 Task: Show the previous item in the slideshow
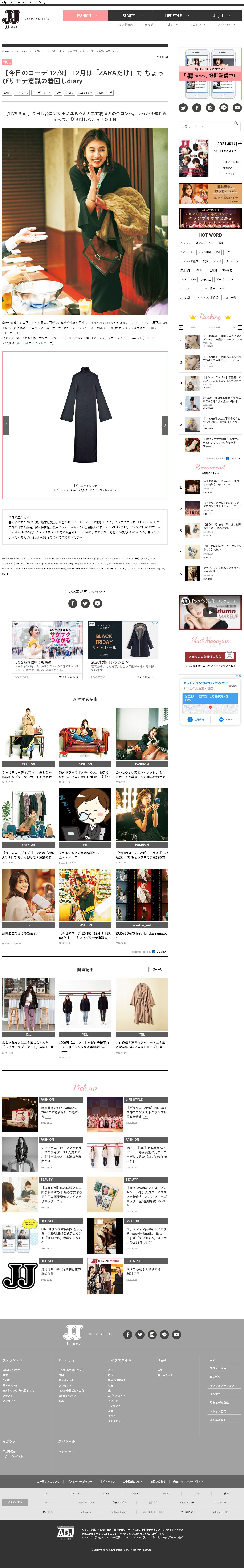pos(5,425)
